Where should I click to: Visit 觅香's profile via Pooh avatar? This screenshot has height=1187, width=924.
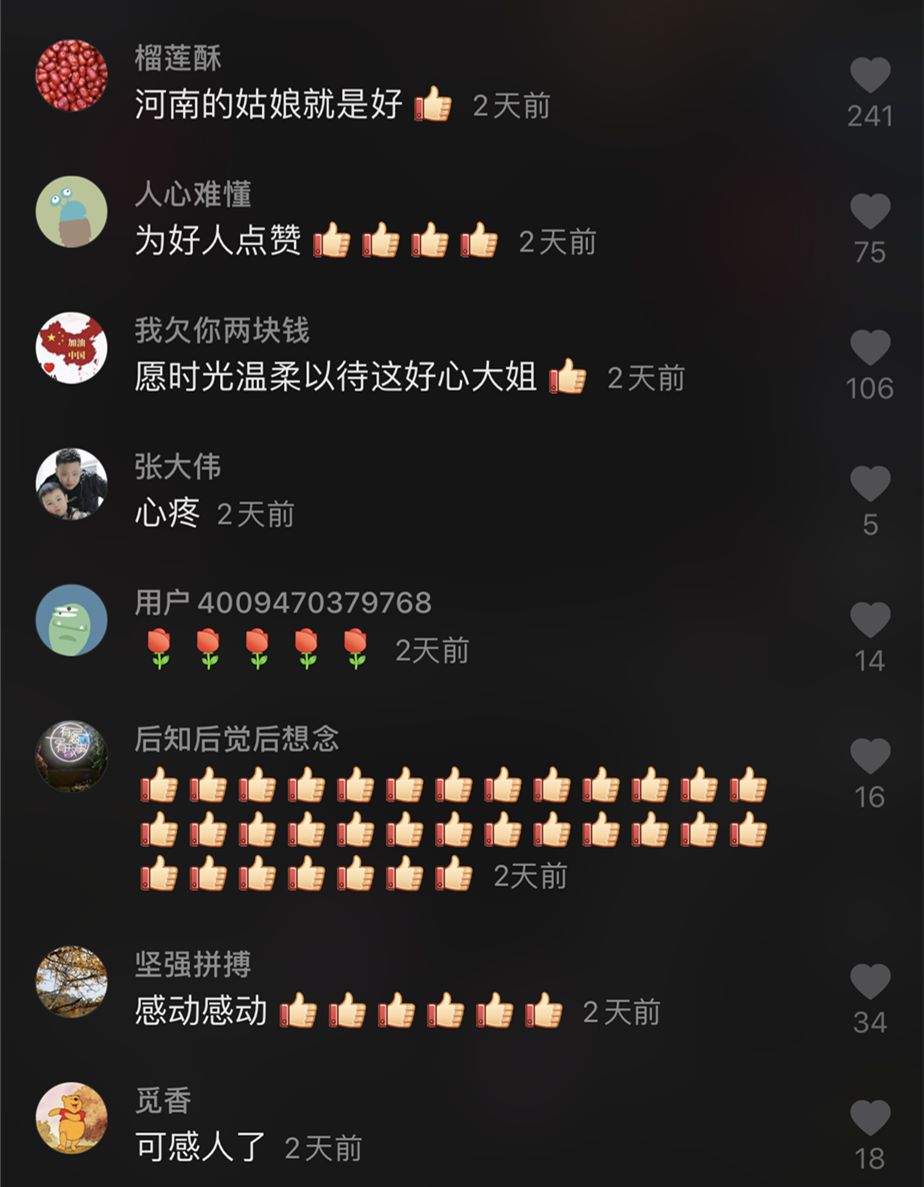(71, 1118)
